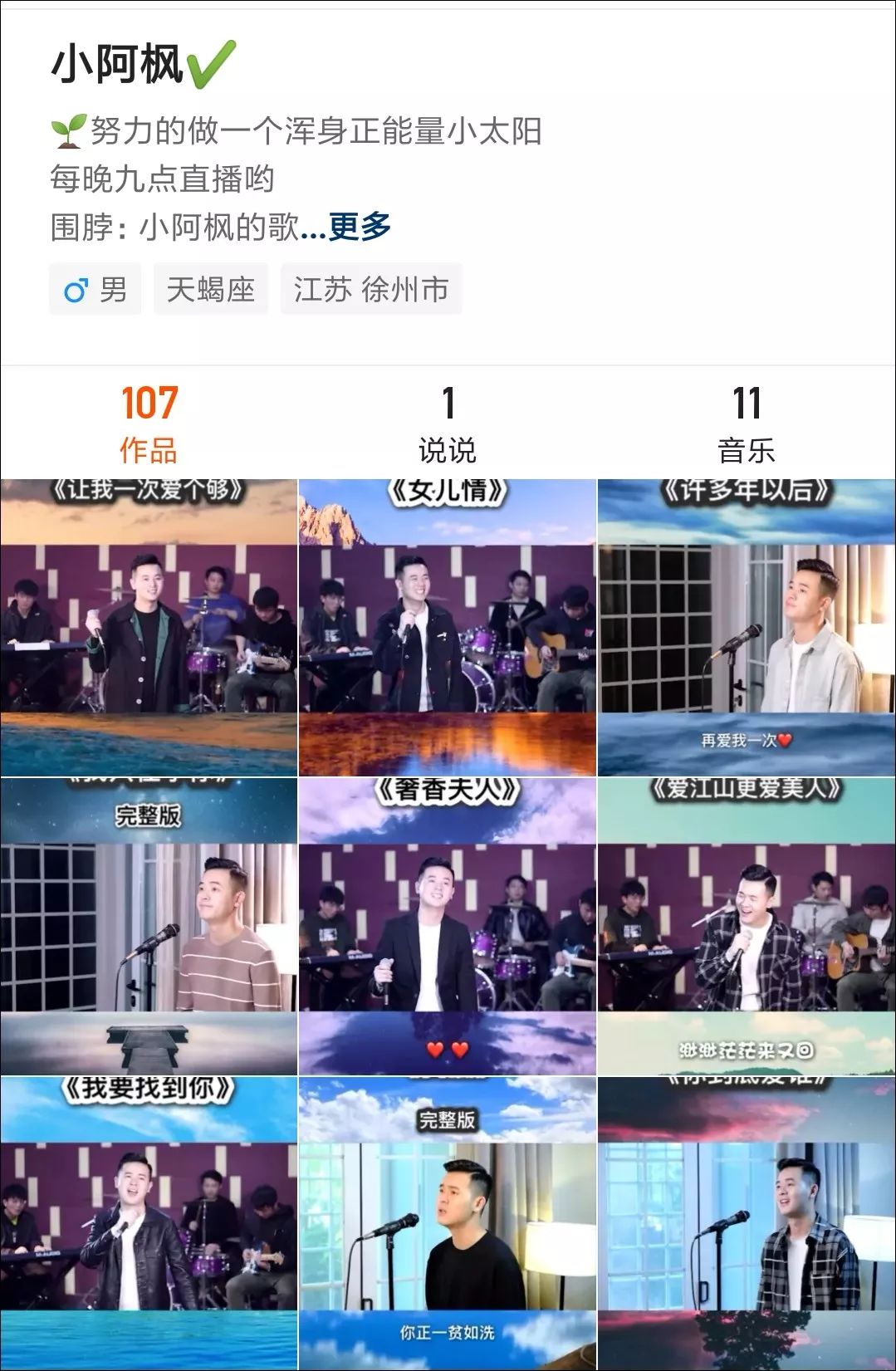Open the 《你到底爱谁》 video thumbnail
896x1371 pixels.
(x=746, y=1221)
